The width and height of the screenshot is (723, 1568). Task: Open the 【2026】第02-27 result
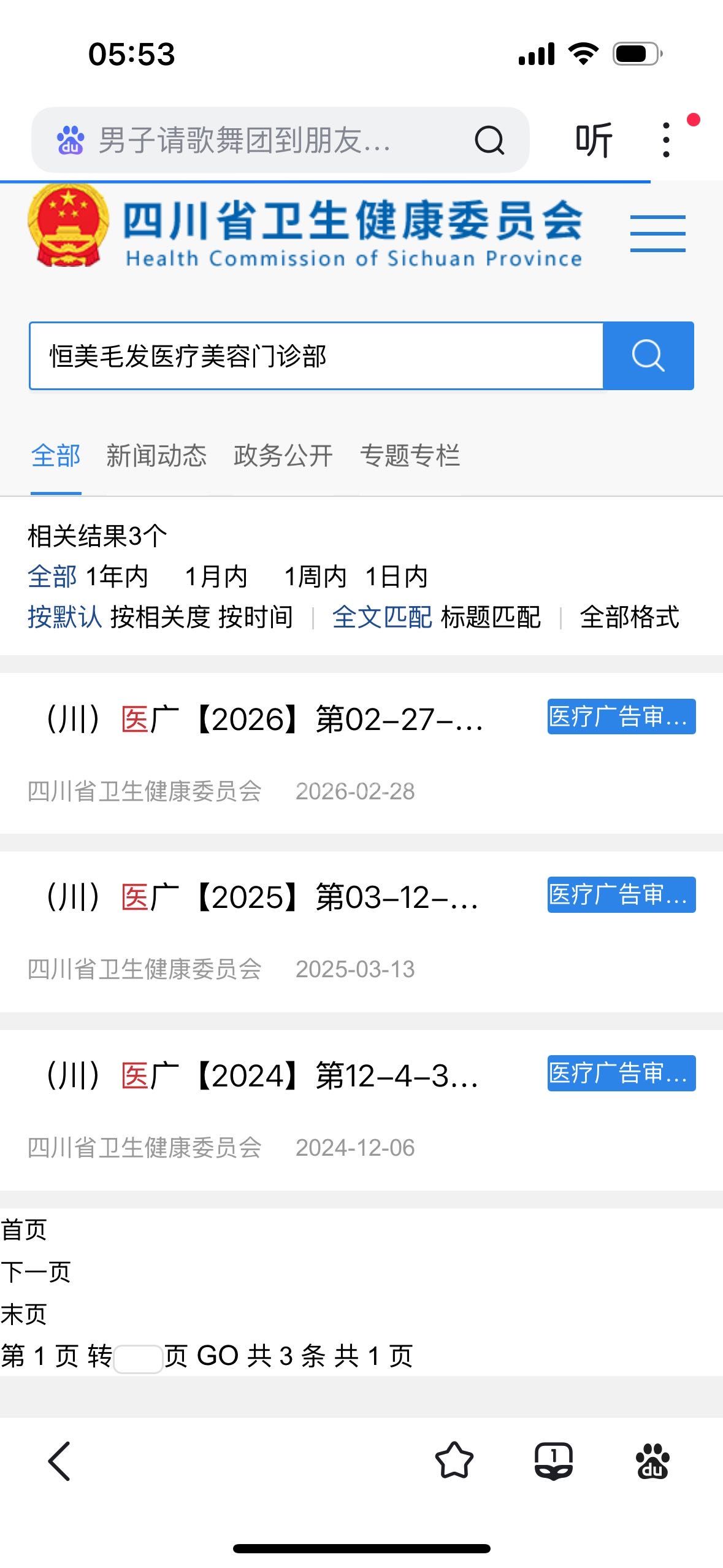point(264,720)
